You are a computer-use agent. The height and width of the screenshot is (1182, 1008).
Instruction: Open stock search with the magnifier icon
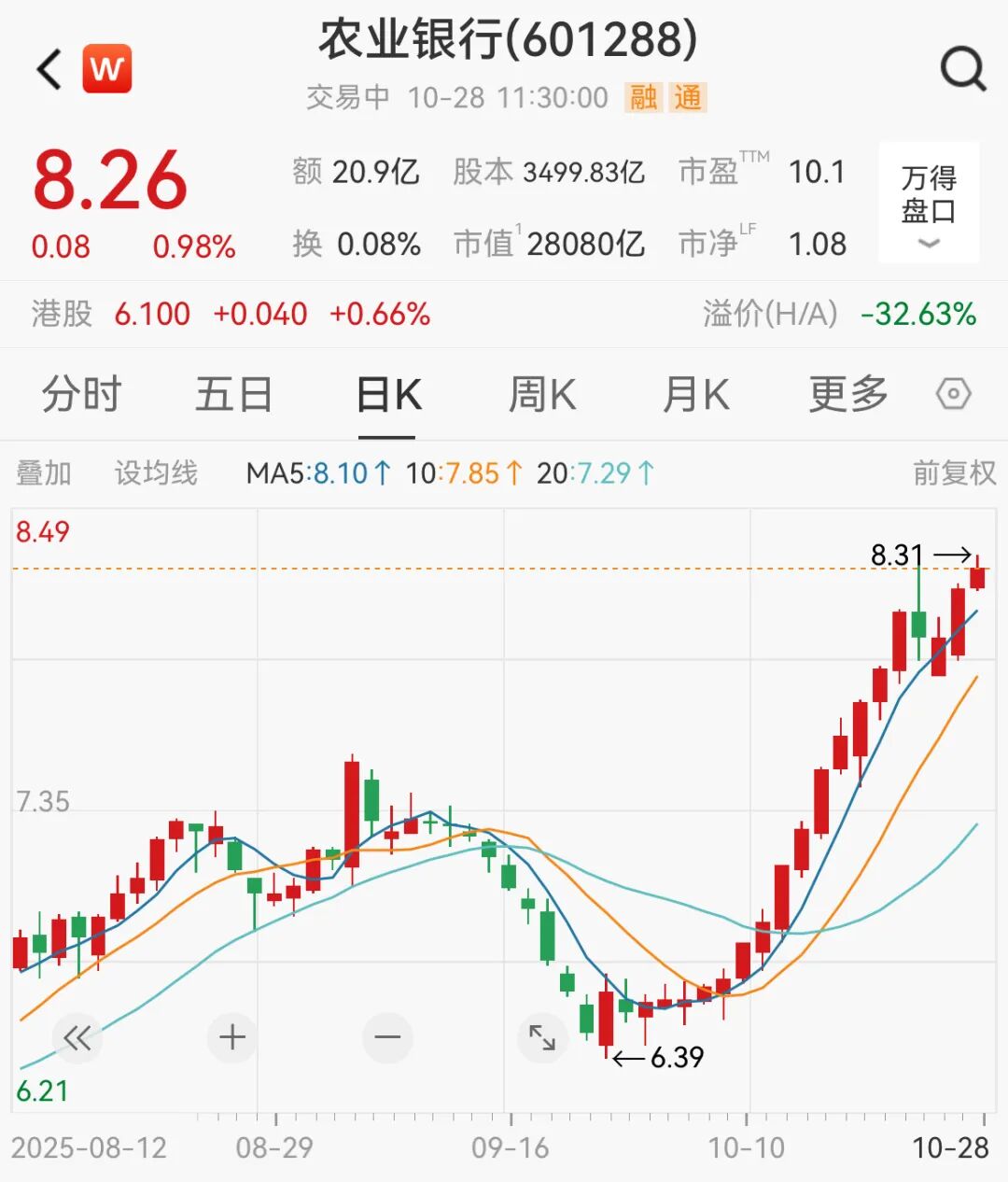961,69
